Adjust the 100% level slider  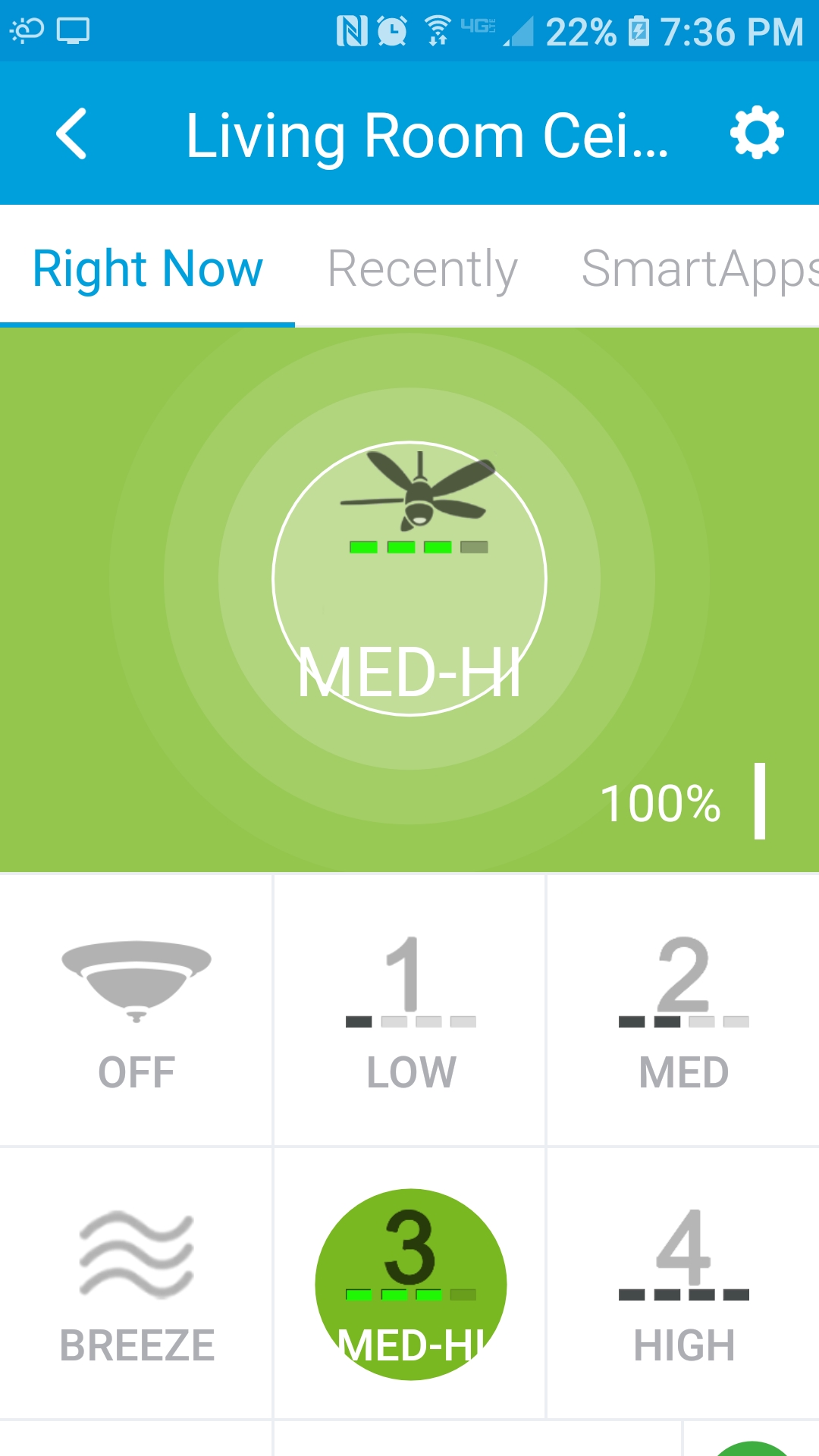[x=760, y=802]
